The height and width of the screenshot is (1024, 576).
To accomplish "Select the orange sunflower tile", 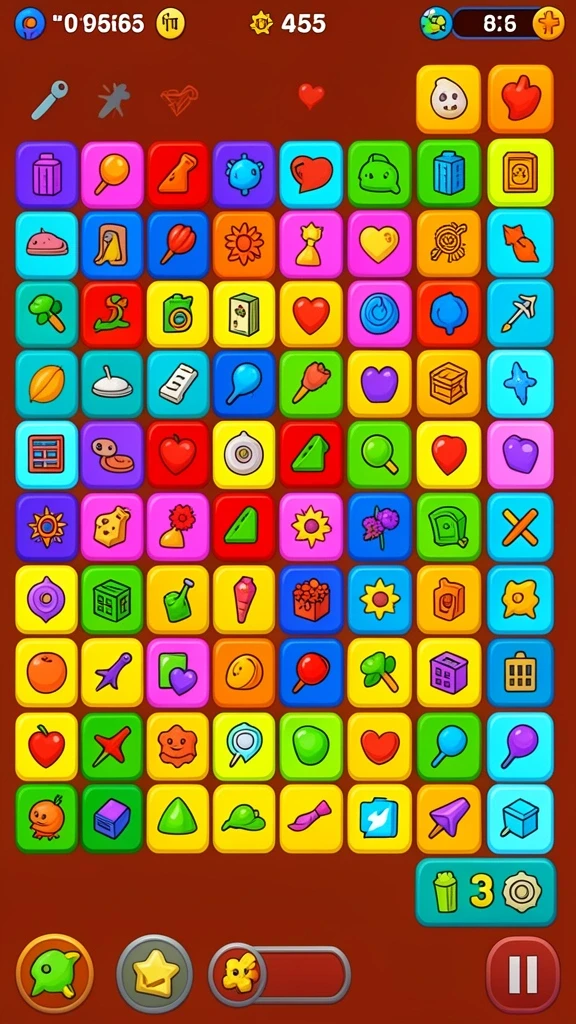I will pos(244,244).
